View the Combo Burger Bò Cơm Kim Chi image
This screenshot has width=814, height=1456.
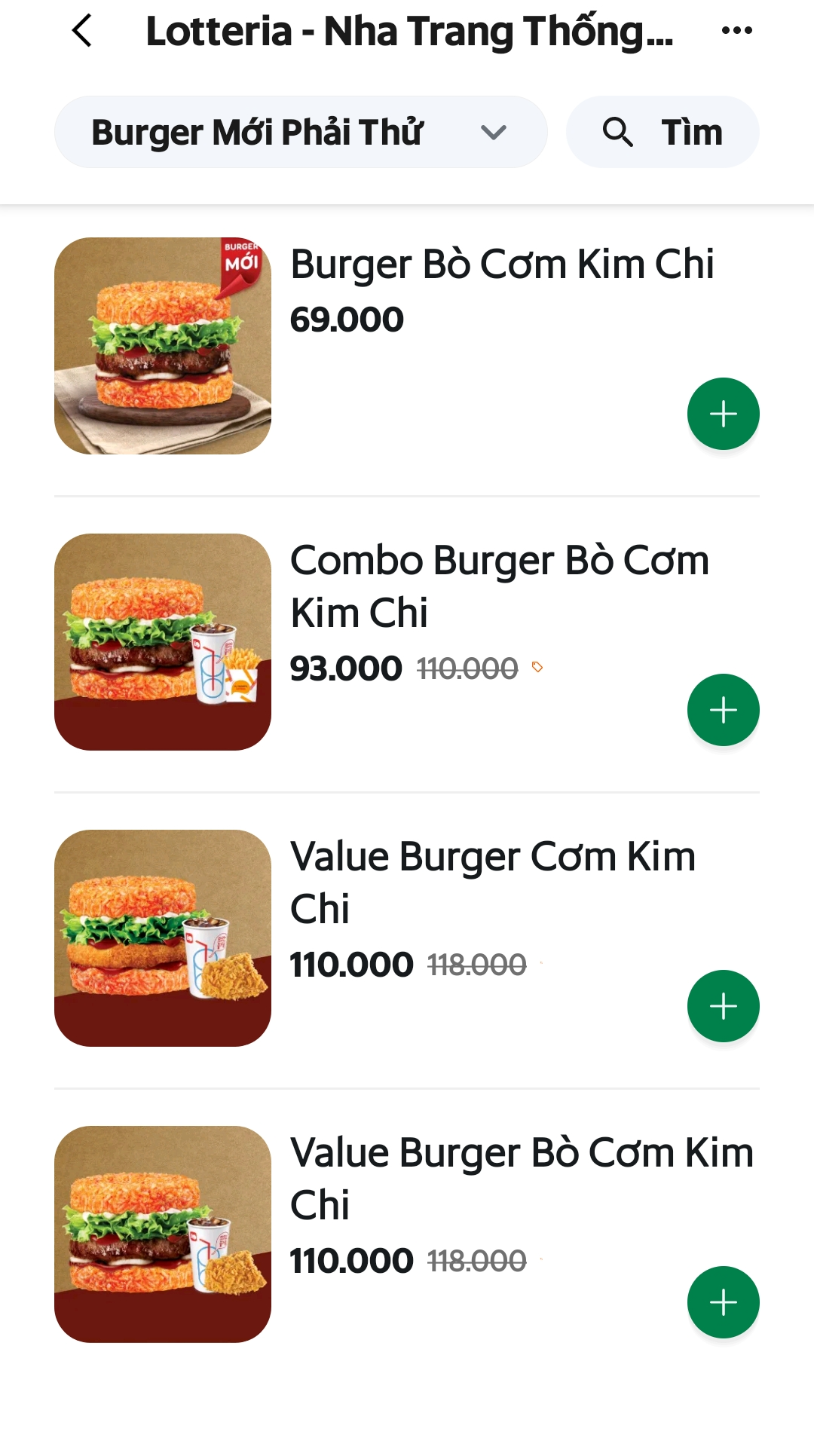163,642
